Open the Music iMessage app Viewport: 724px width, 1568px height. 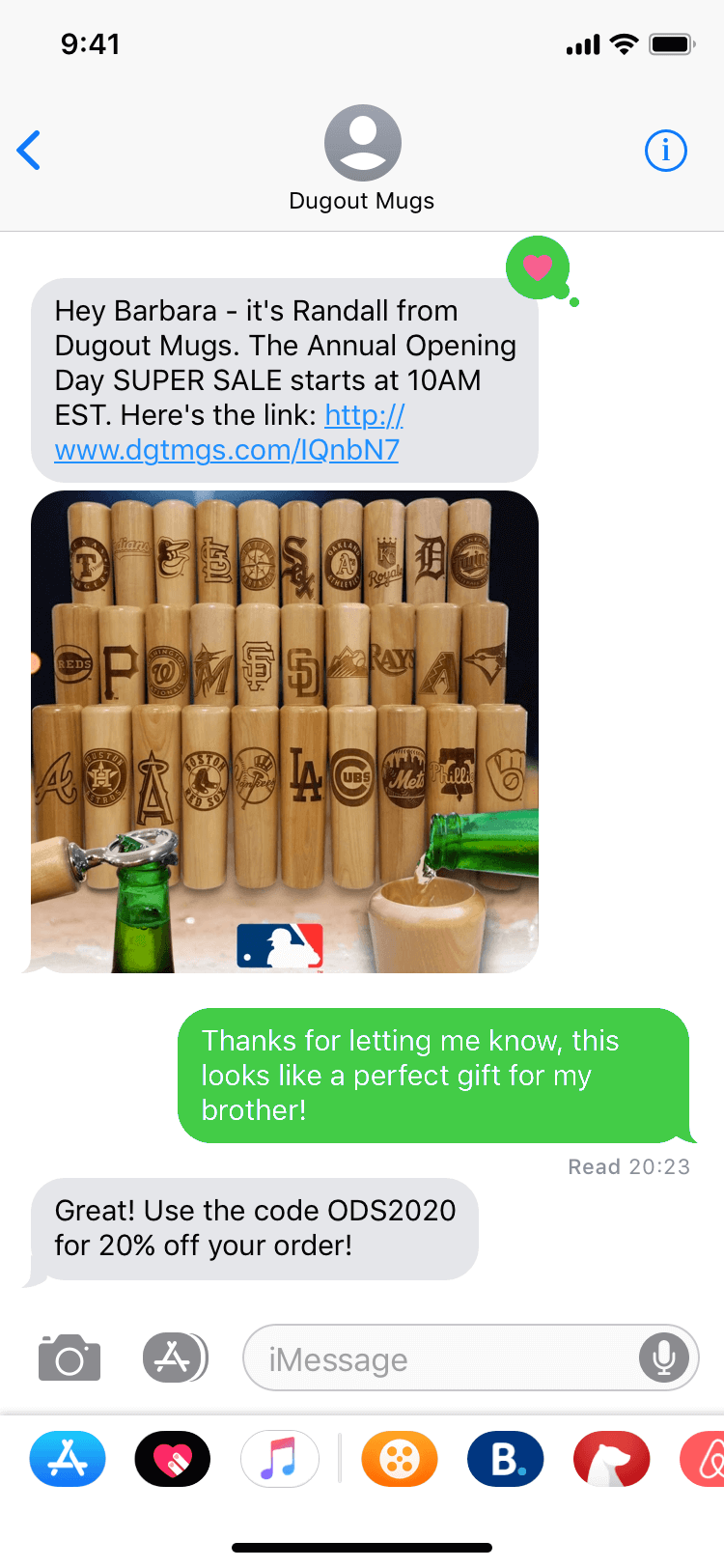tap(280, 1458)
